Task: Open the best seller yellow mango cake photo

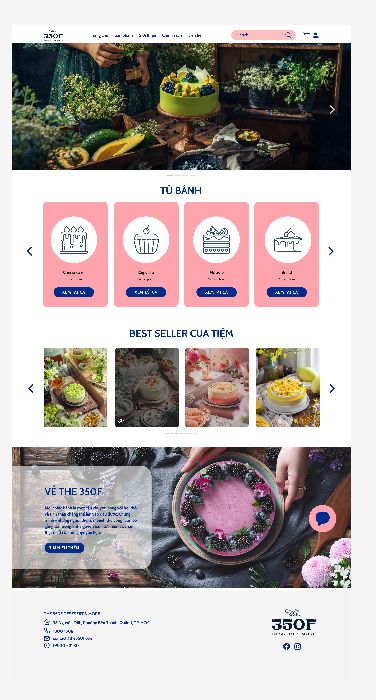Action: click(x=288, y=388)
